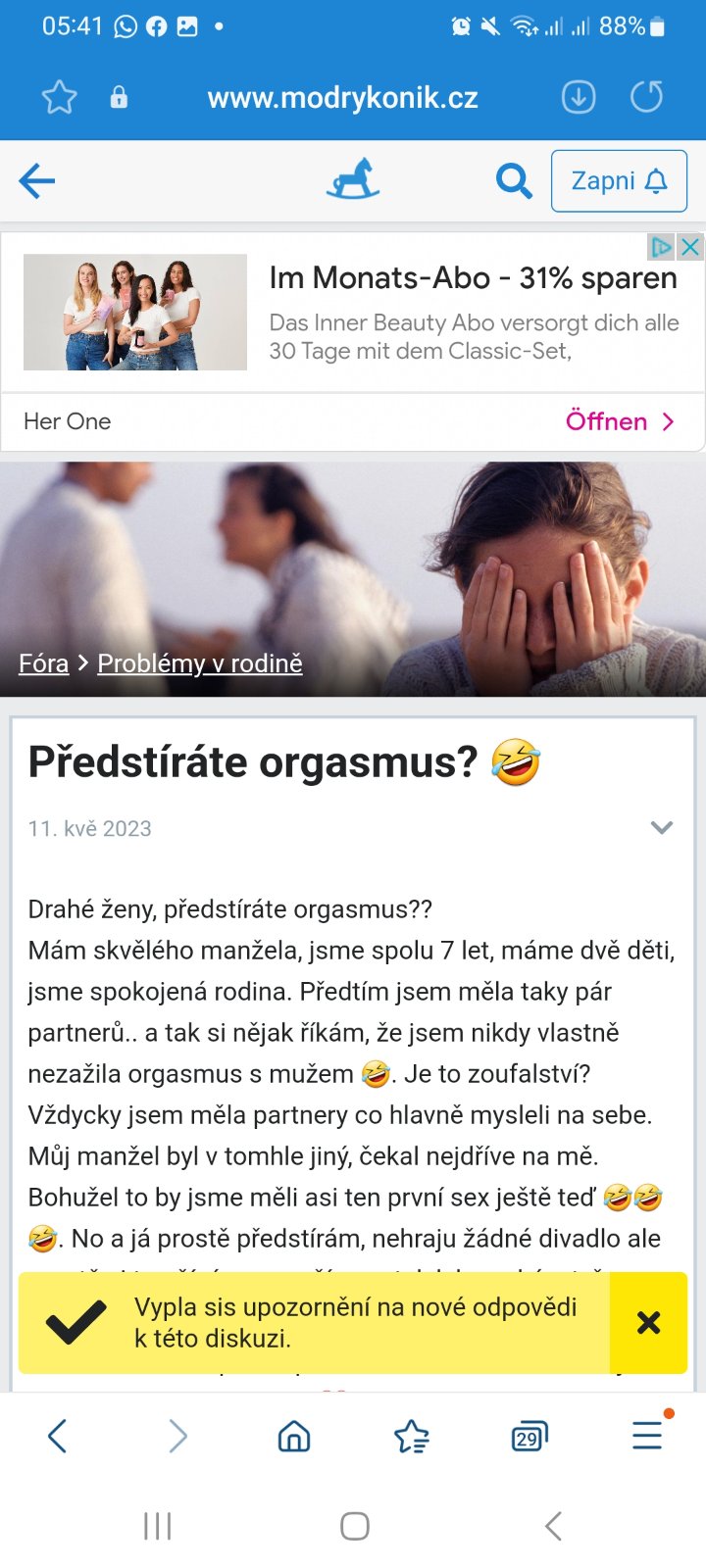706x1568 pixels.
Task: Go back using the site's arrow
Action: point(37,181)
